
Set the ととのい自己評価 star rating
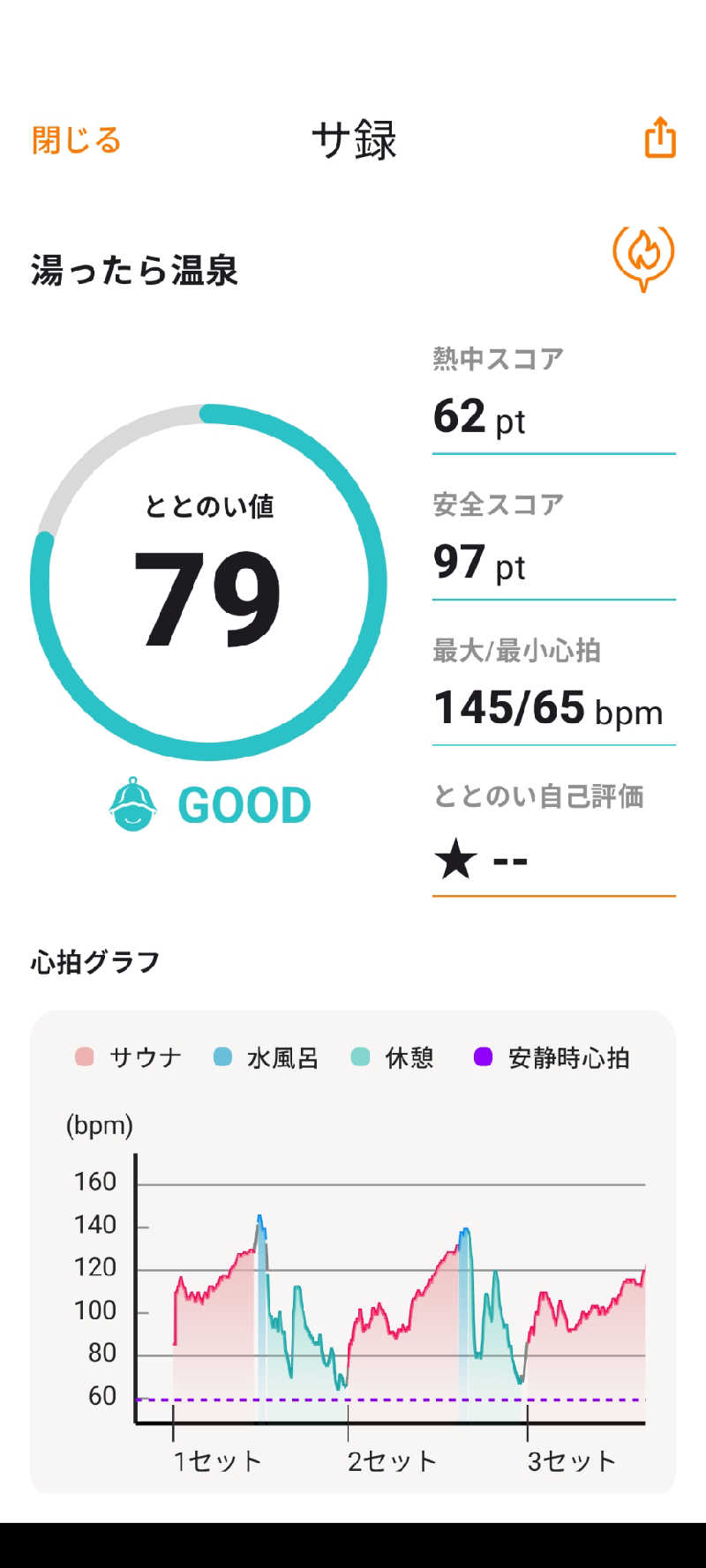pyautogui.click(x=481, y=860)
